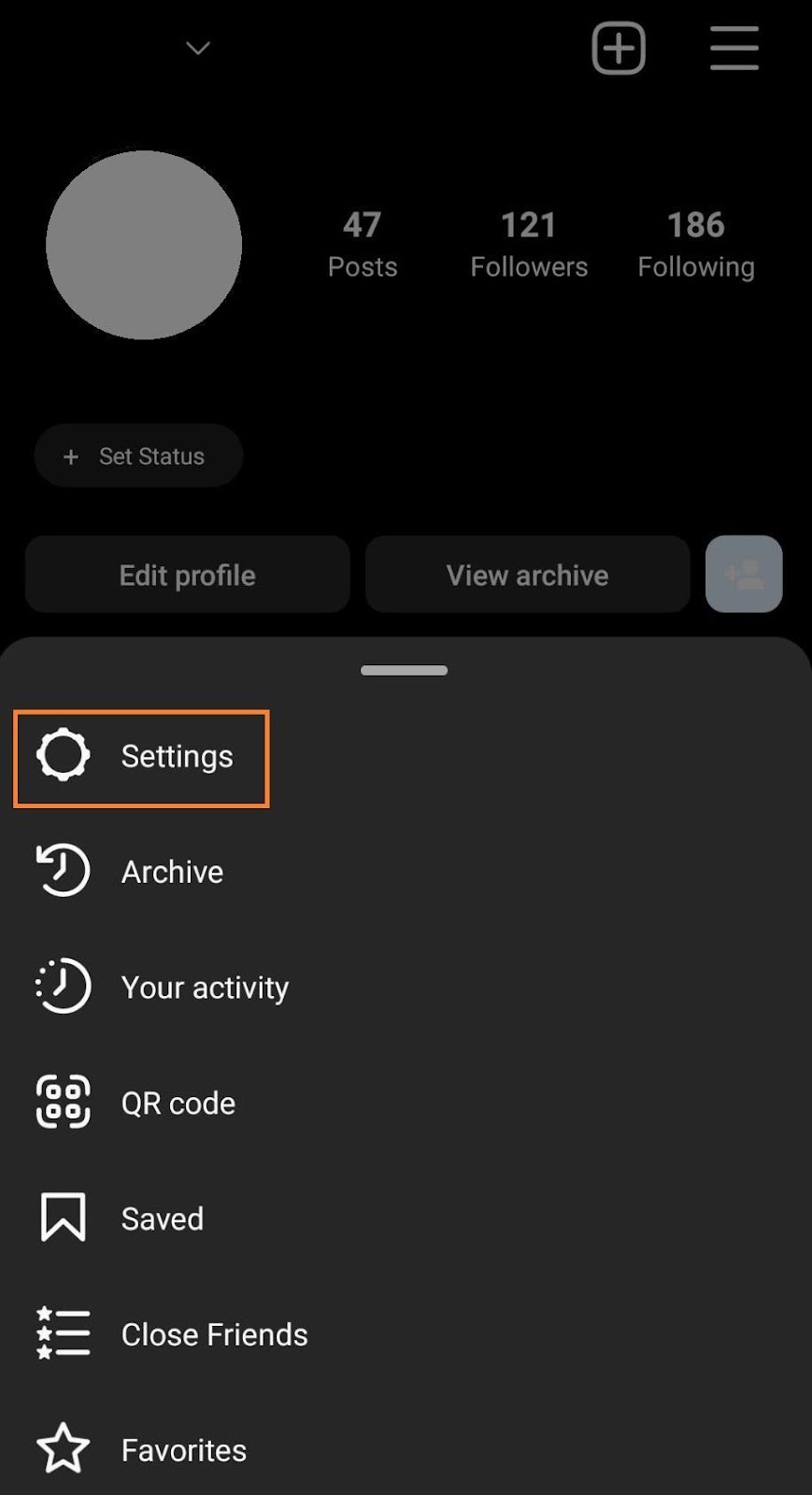Tap the bottom sheet drag handle
Screen dimensions: 812x1495
point(405,670)
